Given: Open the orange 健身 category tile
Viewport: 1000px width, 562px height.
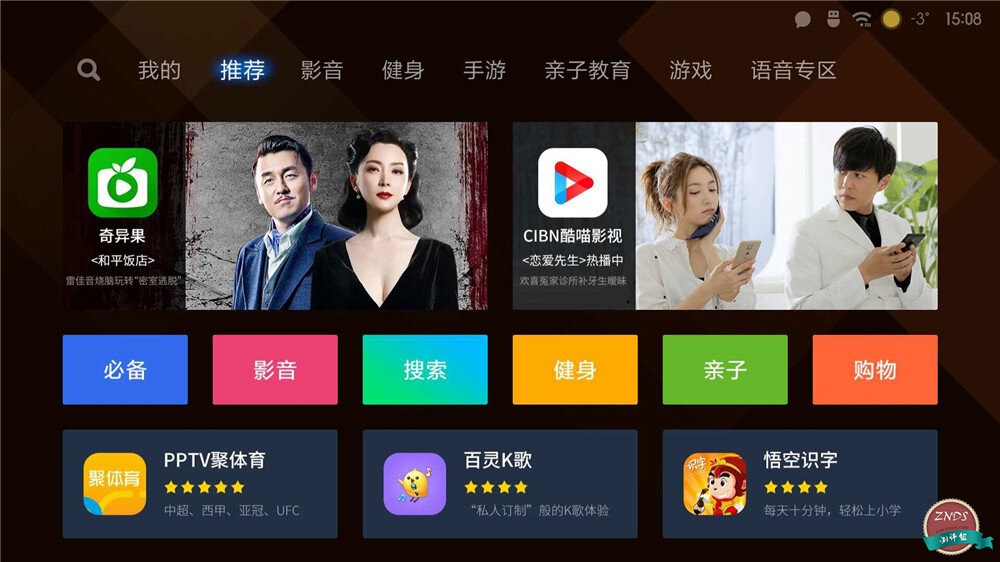Looking at the screenshot, I should 575,369.
